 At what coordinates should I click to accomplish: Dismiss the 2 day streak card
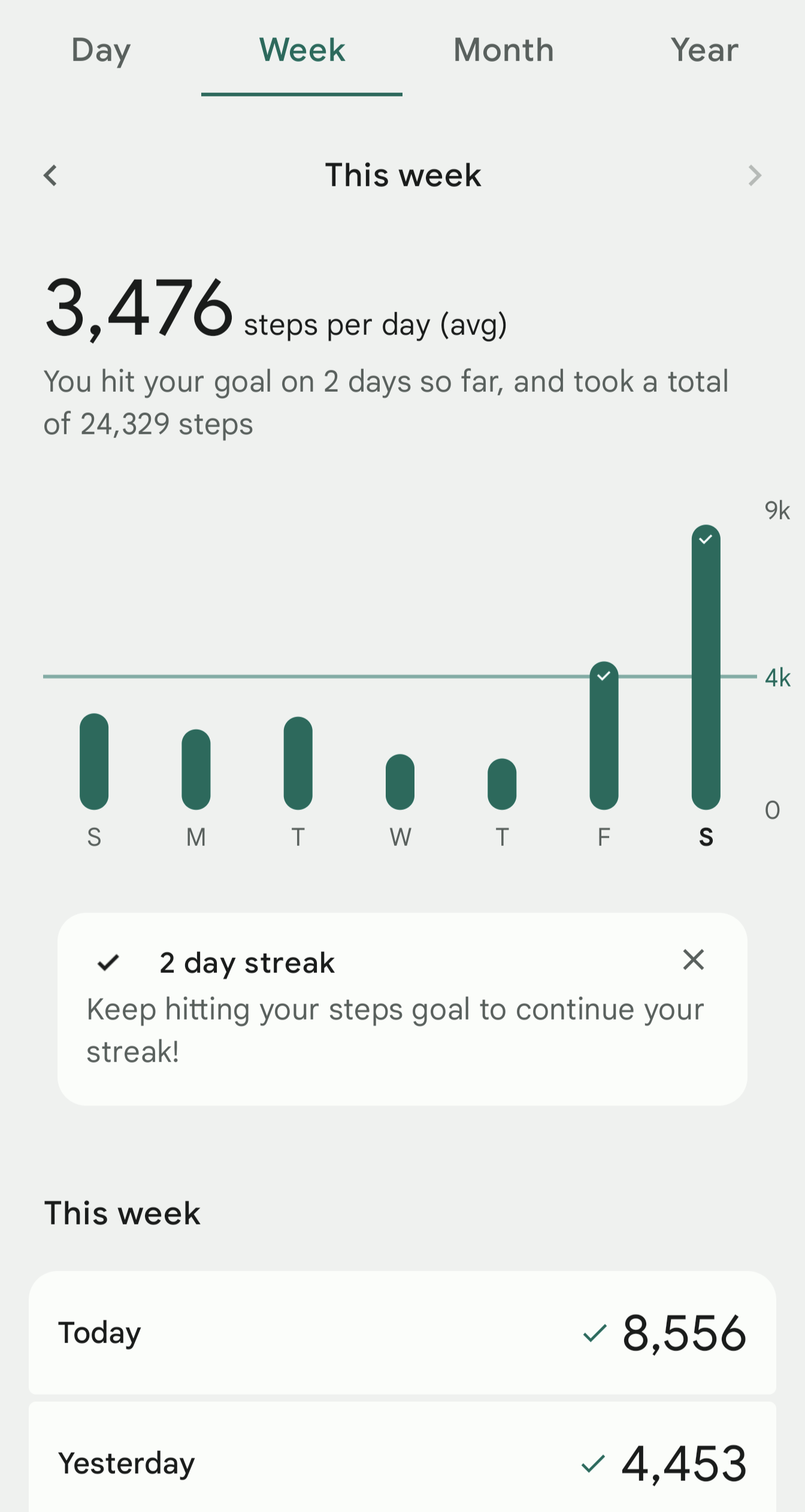click(x=693, y=960)
